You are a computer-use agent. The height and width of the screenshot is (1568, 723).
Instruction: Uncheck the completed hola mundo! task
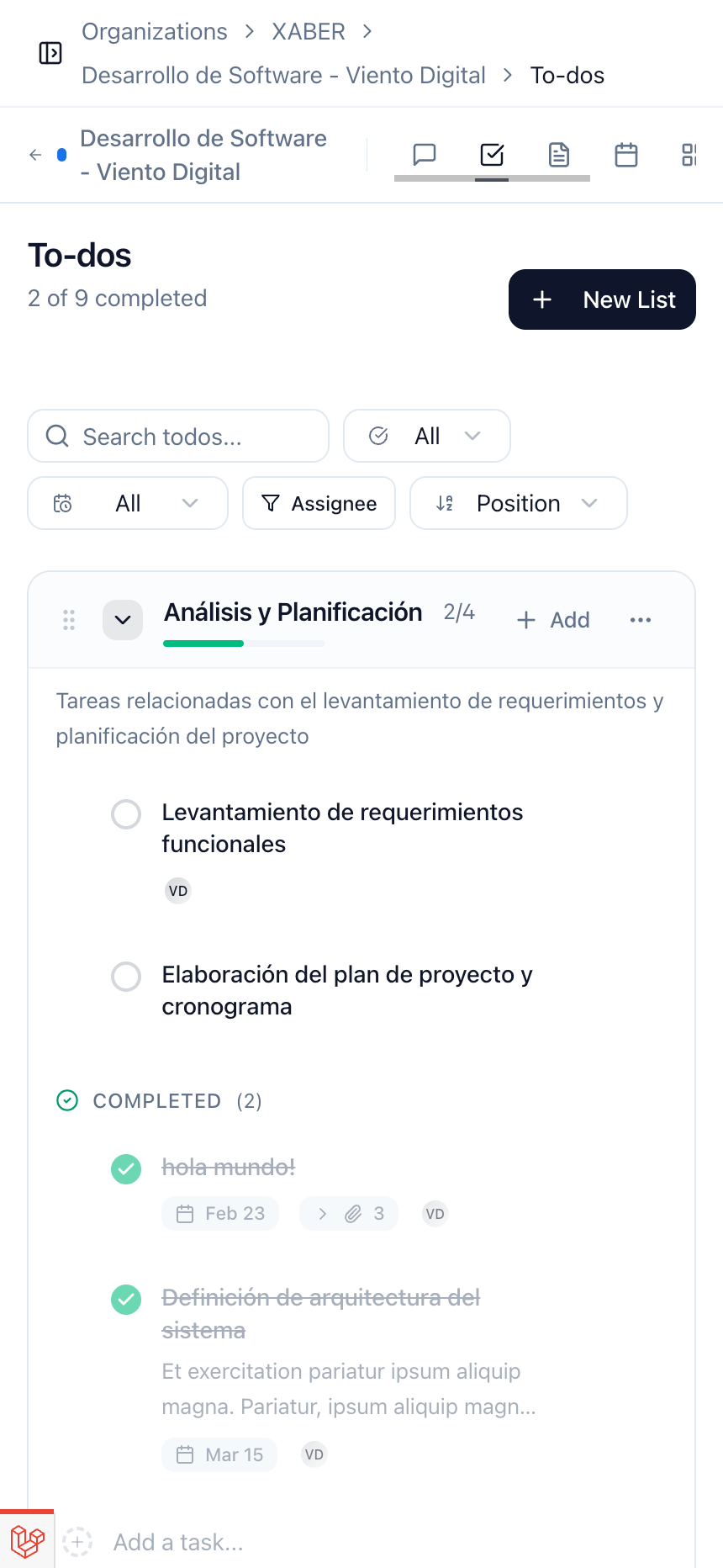(126, 1168)
